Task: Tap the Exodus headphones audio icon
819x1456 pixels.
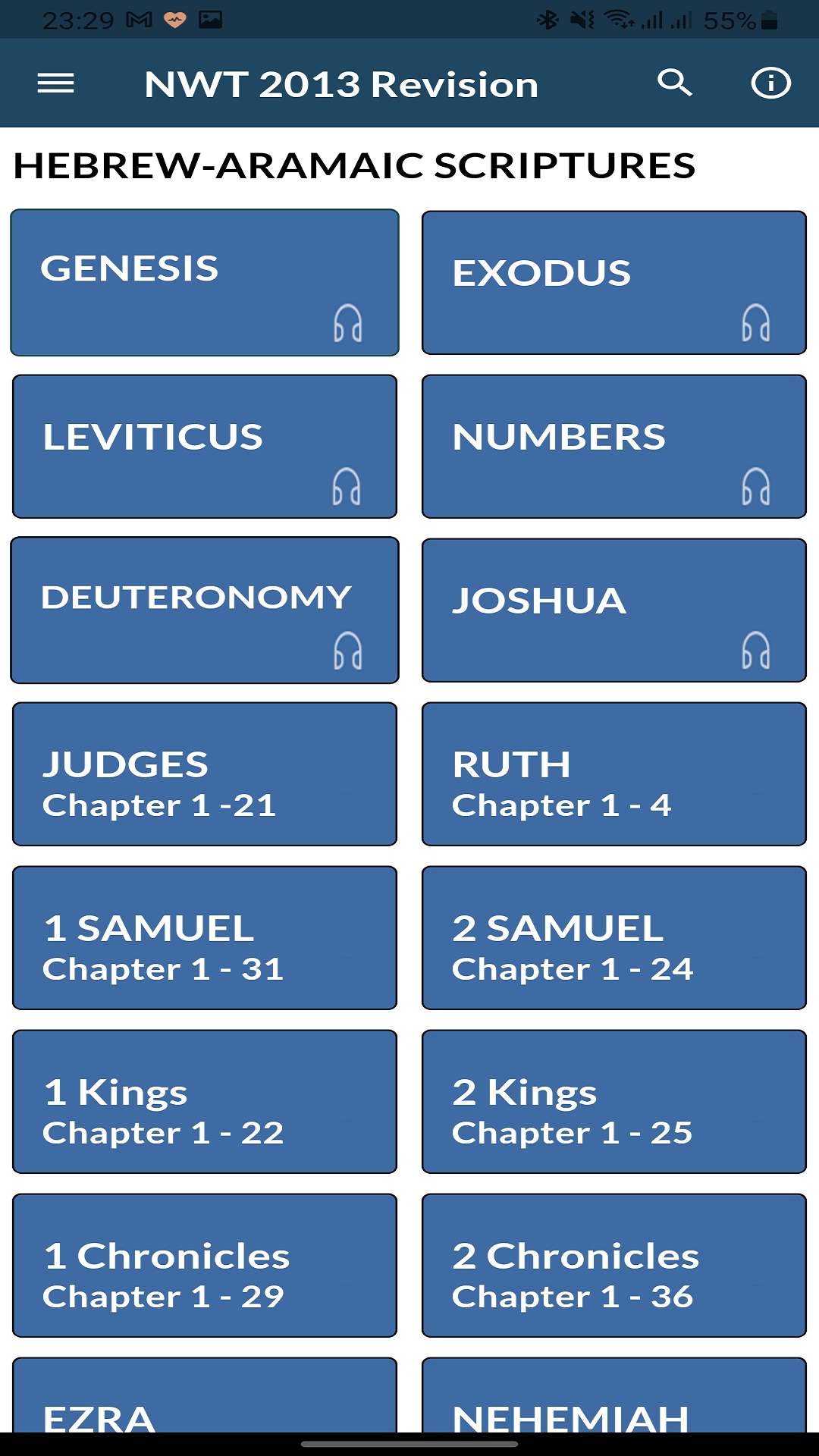Action: pos(755,325)
